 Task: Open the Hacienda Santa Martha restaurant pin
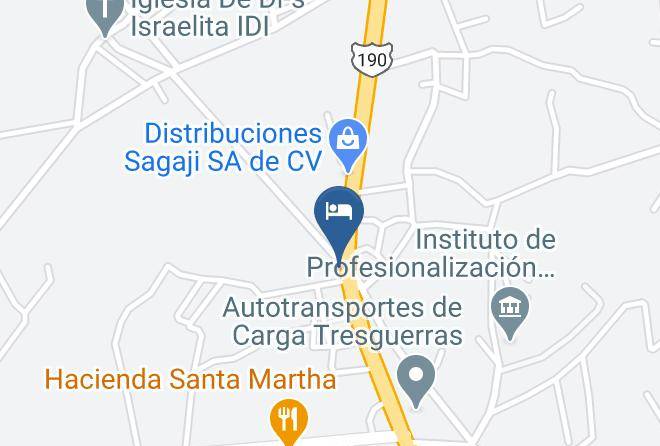click(x=289, y=421)
